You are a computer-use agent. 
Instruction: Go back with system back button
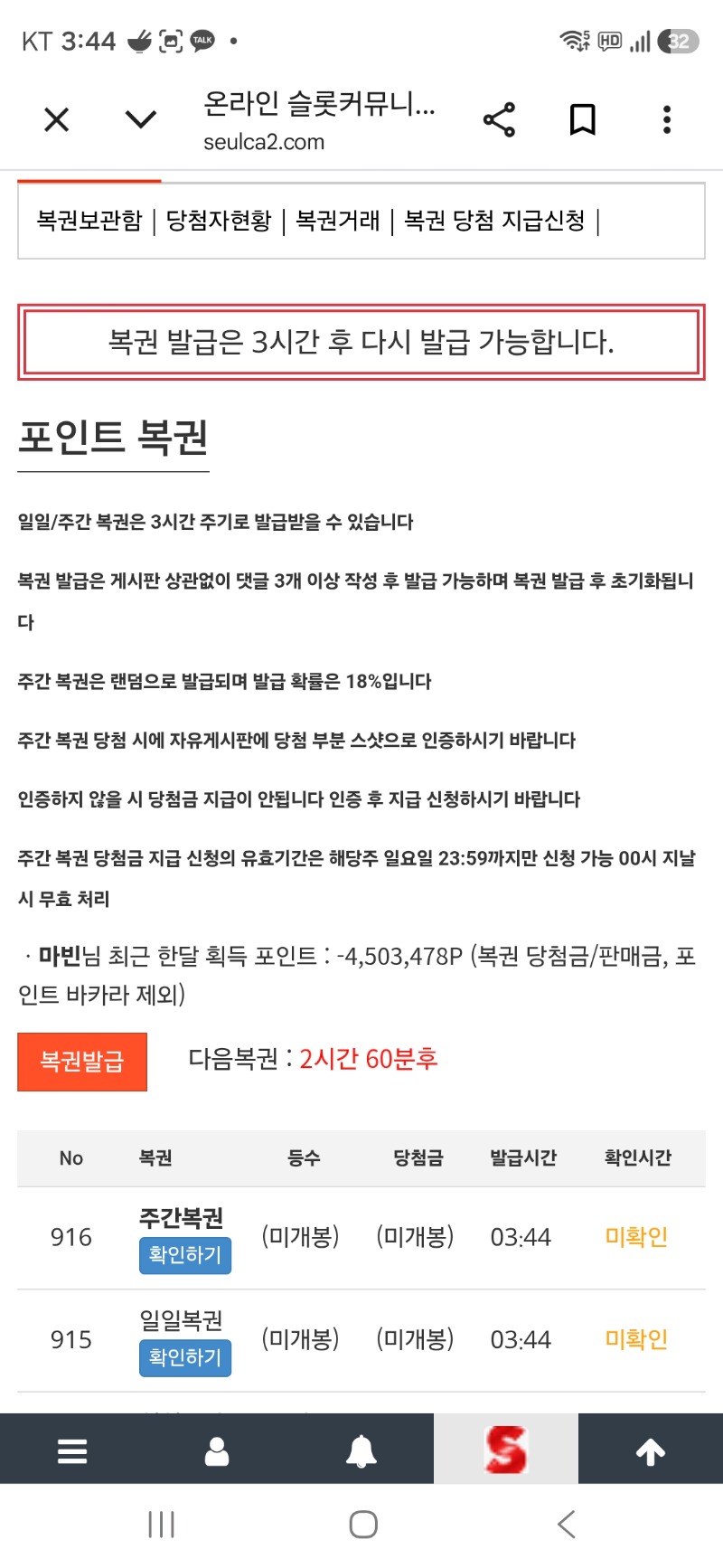pos(567,1525)
